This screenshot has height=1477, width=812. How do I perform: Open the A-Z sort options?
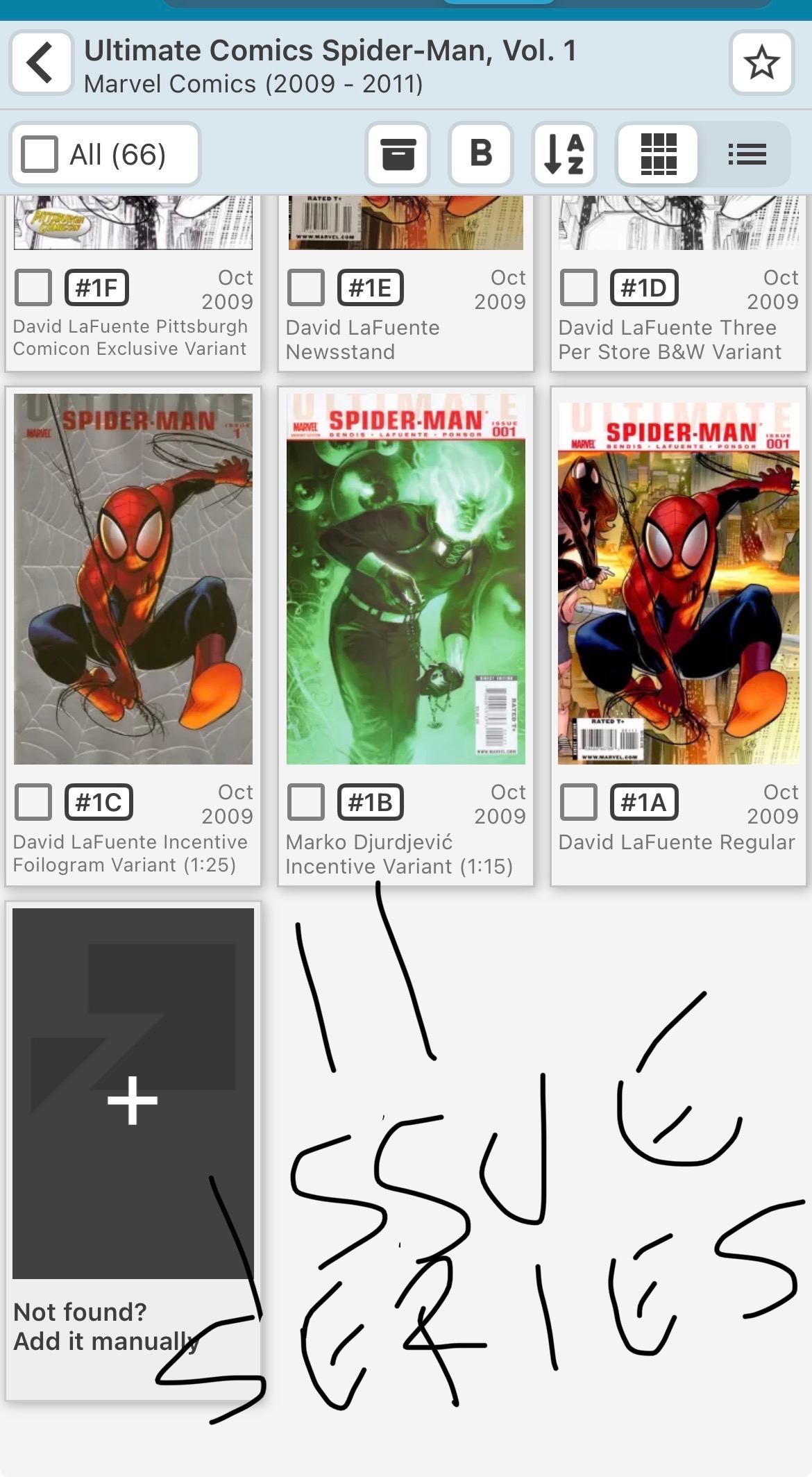[564, 154]
